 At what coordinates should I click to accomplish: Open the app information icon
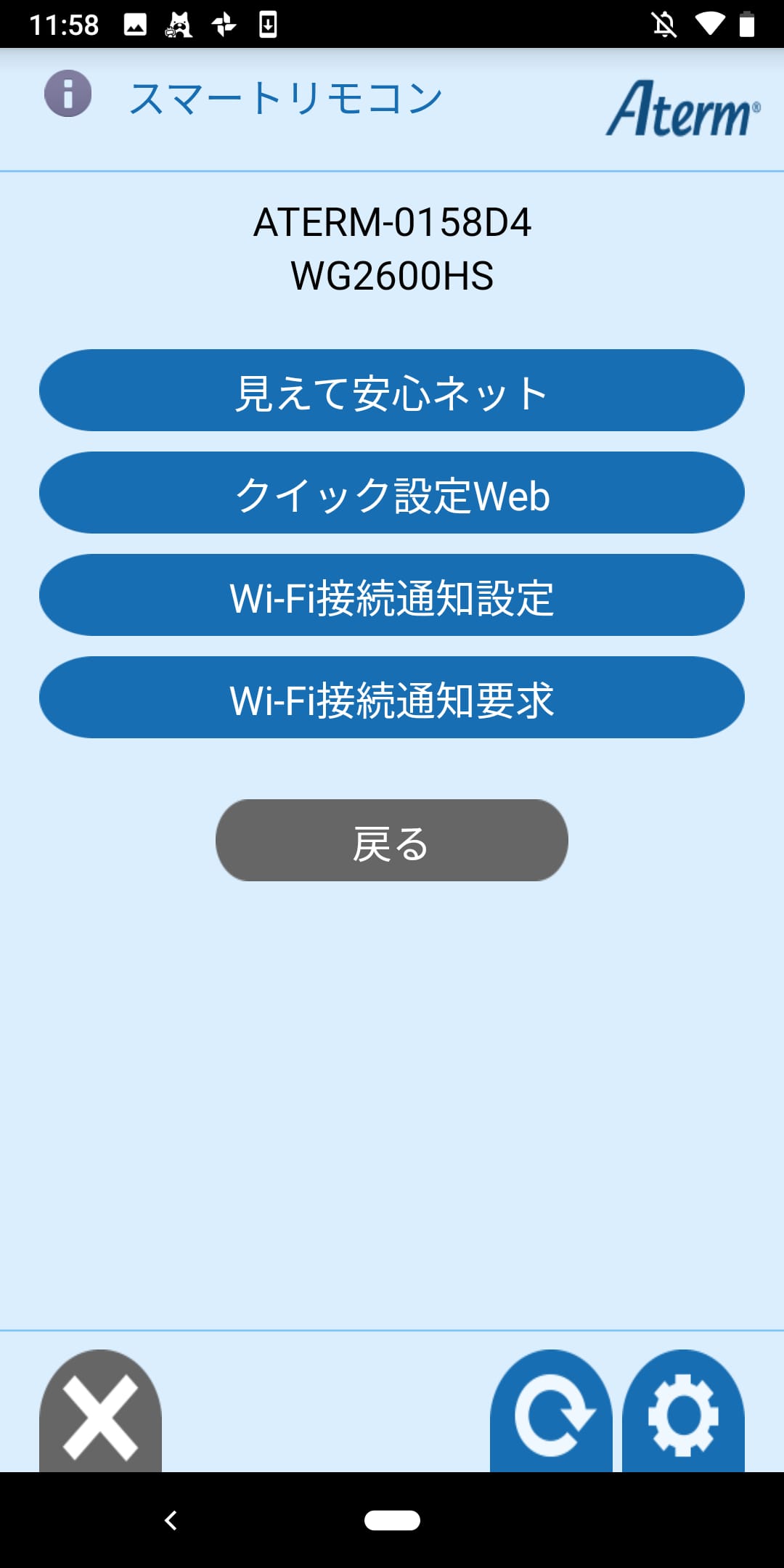68,95
